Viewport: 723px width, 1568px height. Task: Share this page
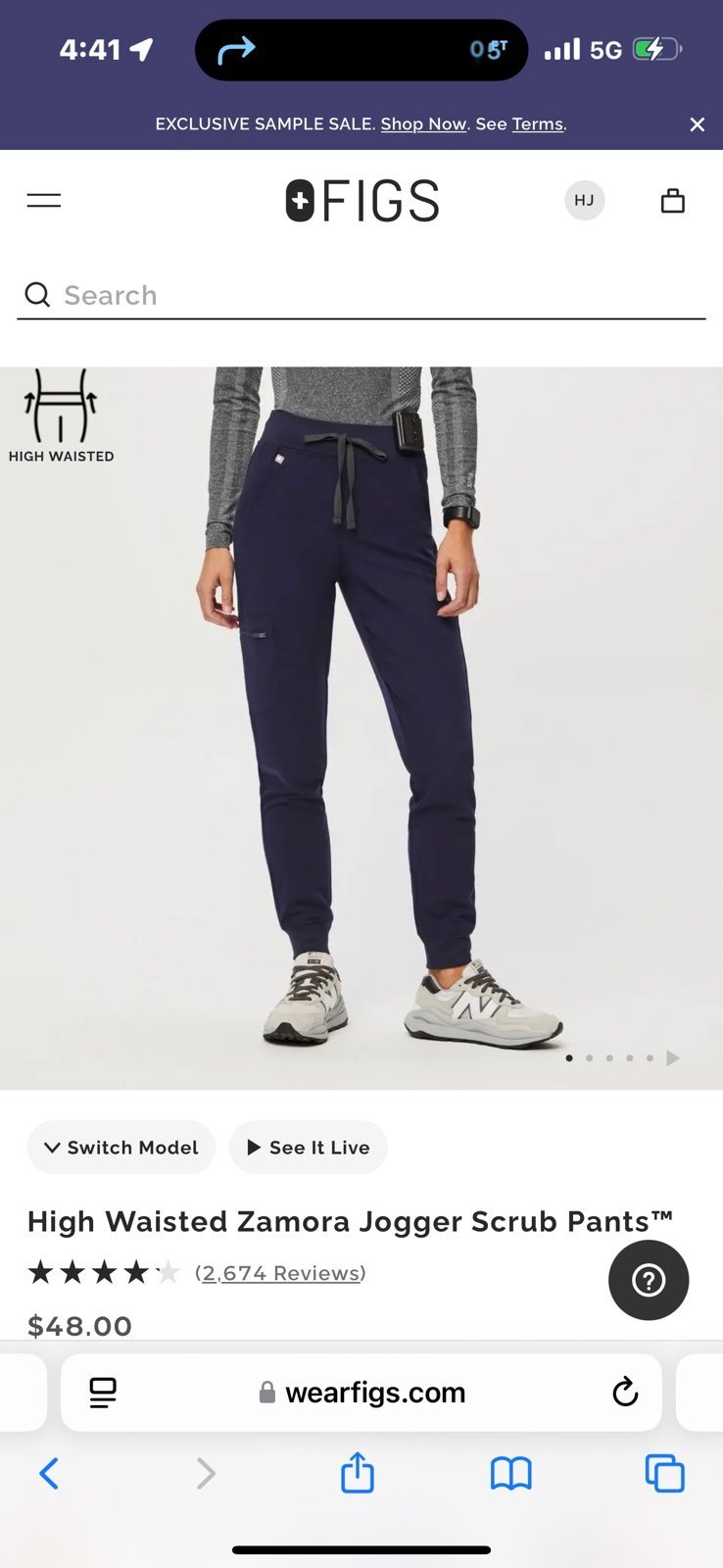point(358,1472)
